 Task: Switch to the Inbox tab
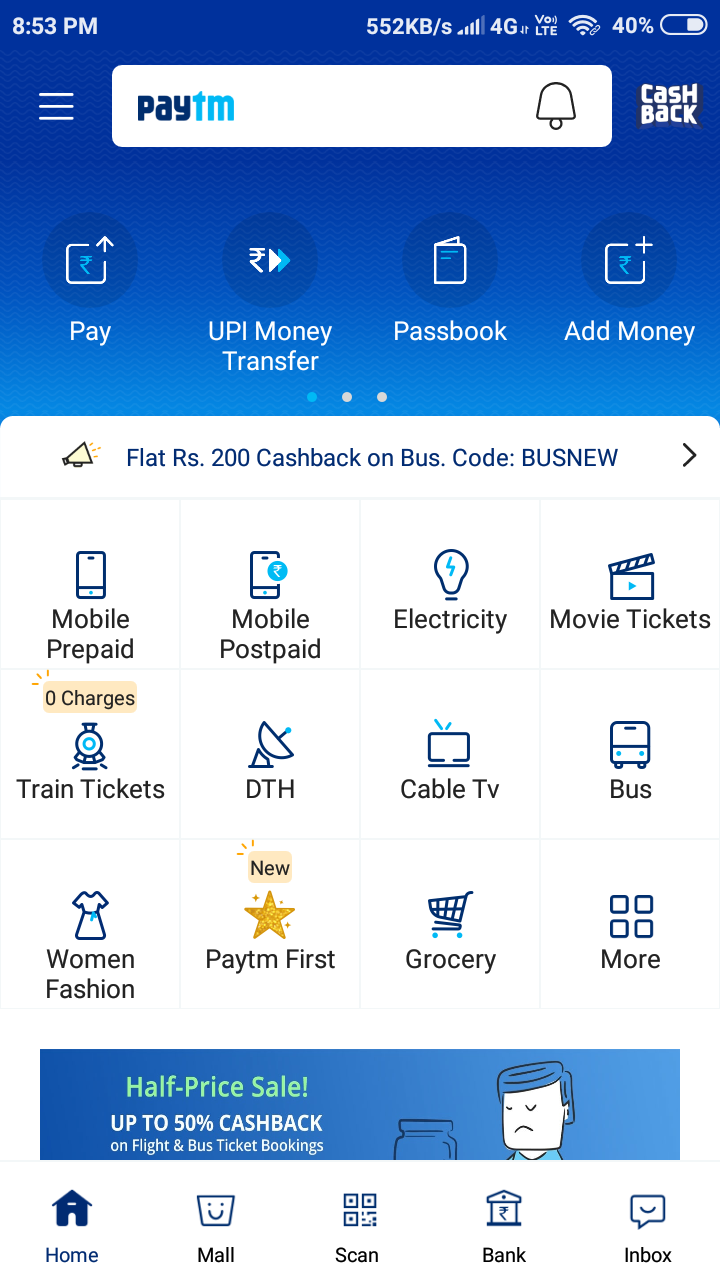[x=647, y=1226]
